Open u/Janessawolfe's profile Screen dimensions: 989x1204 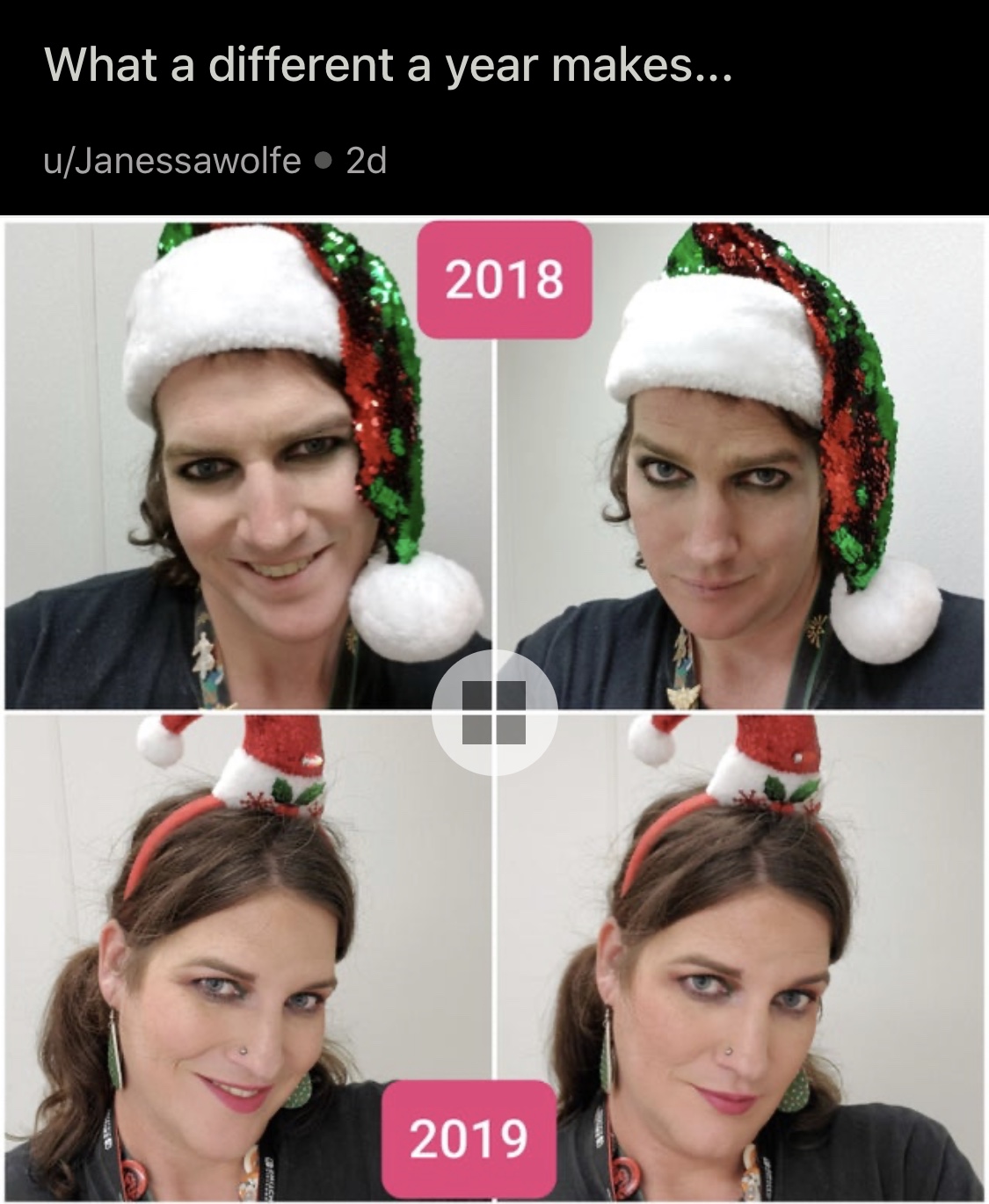pos(172,161)
